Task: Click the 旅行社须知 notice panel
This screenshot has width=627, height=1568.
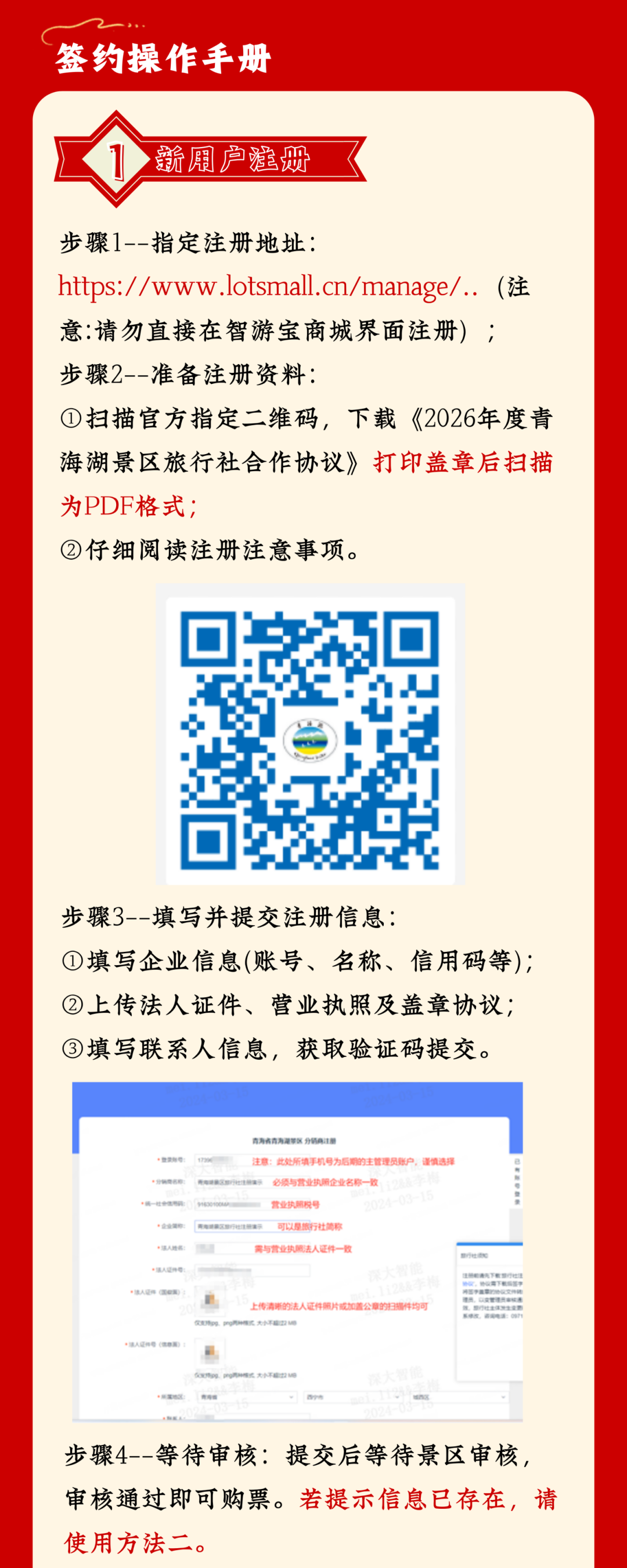Action: (x=488, y=1308)
